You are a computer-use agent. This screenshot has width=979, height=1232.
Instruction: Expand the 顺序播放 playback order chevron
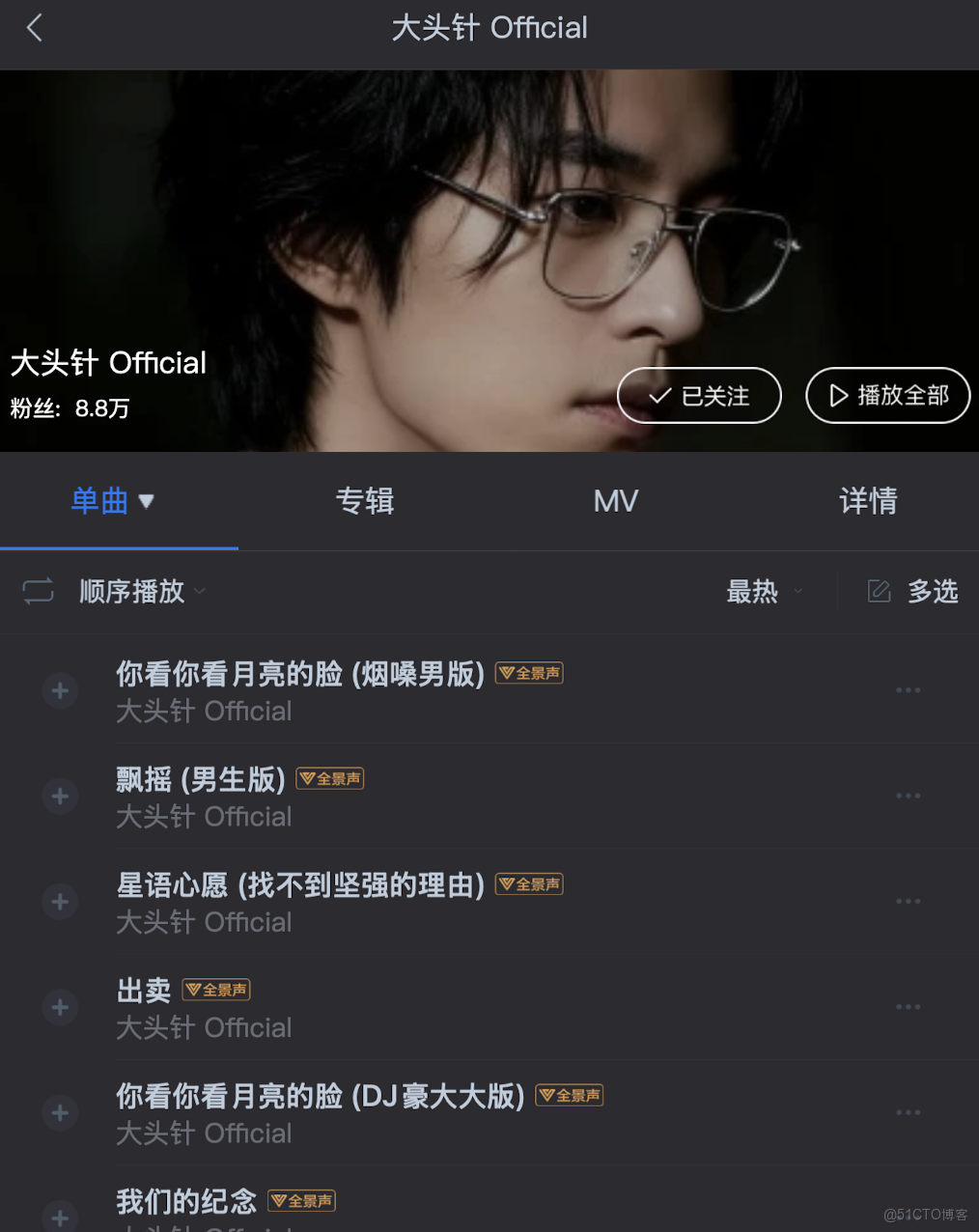point(200,592)
